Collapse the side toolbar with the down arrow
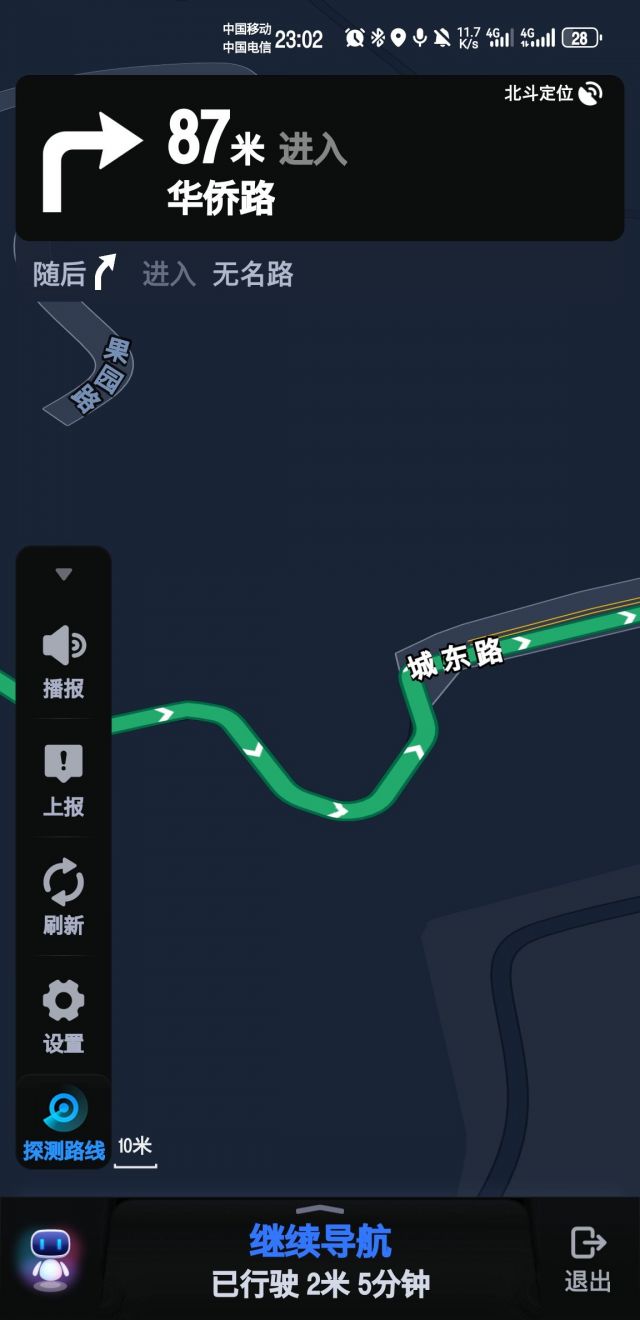This screenshot has height=1320, width=640. (63, 574)
